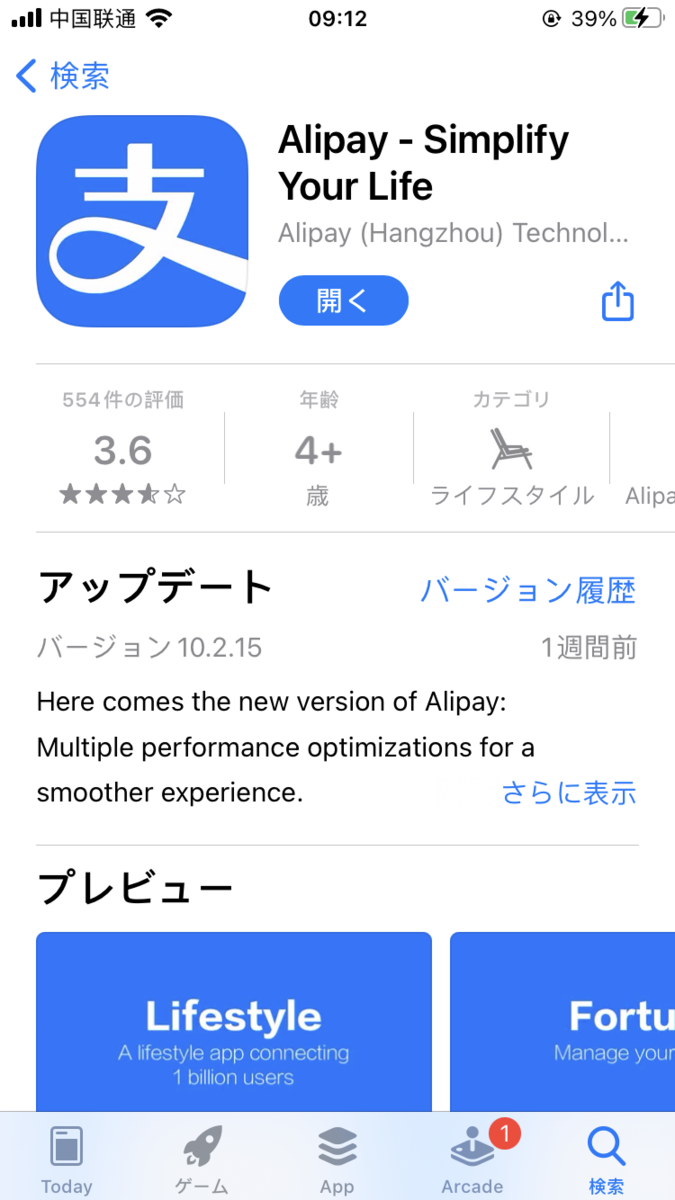
Task: Go back to 検索 results
Action: (x=63, y=76)
